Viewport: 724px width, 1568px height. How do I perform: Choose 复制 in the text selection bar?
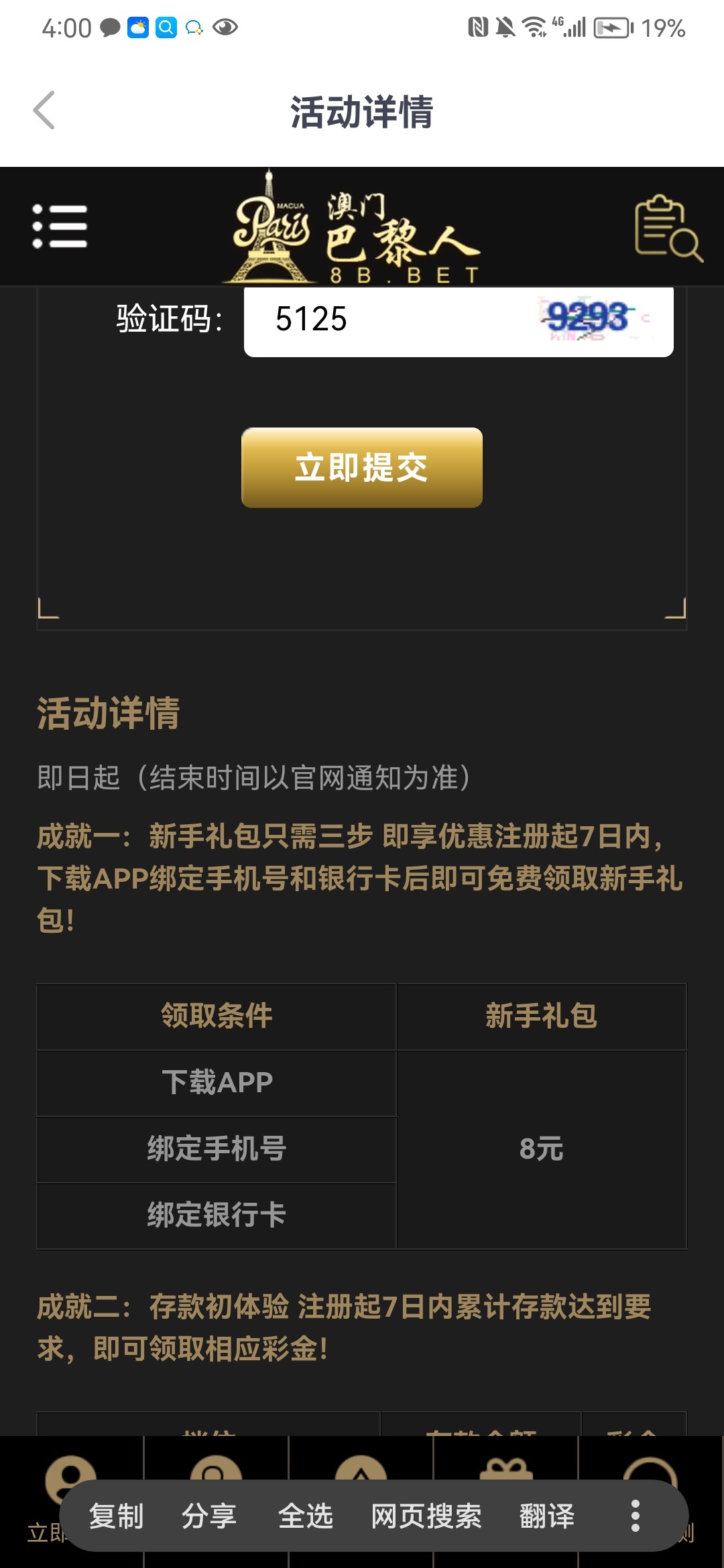click(x=117, y=1516)
